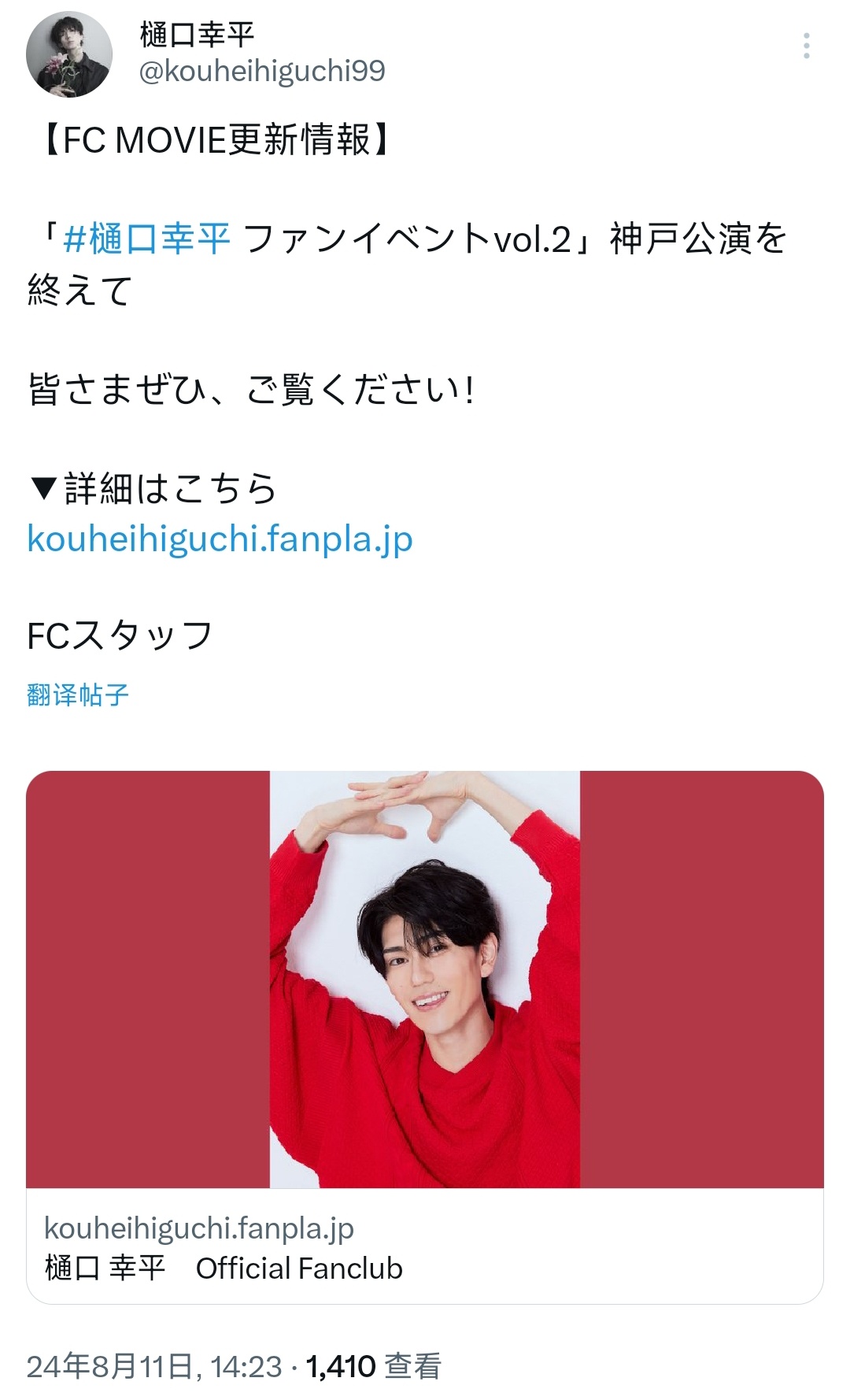Open the Official Fanclub link preview card
This screenshot has height=1400, width=850.
point(425,1037)
